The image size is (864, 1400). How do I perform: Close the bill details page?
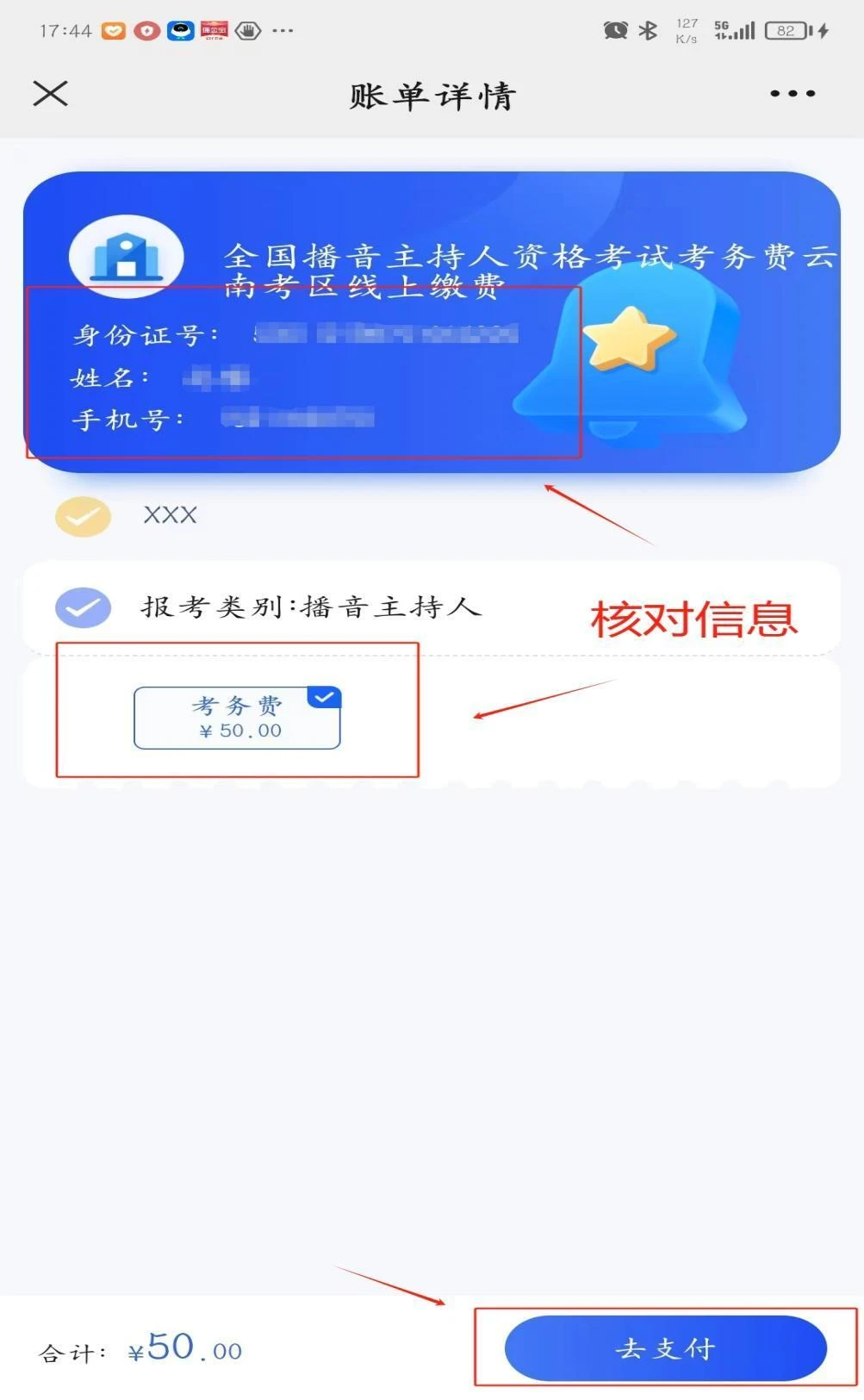50,93
